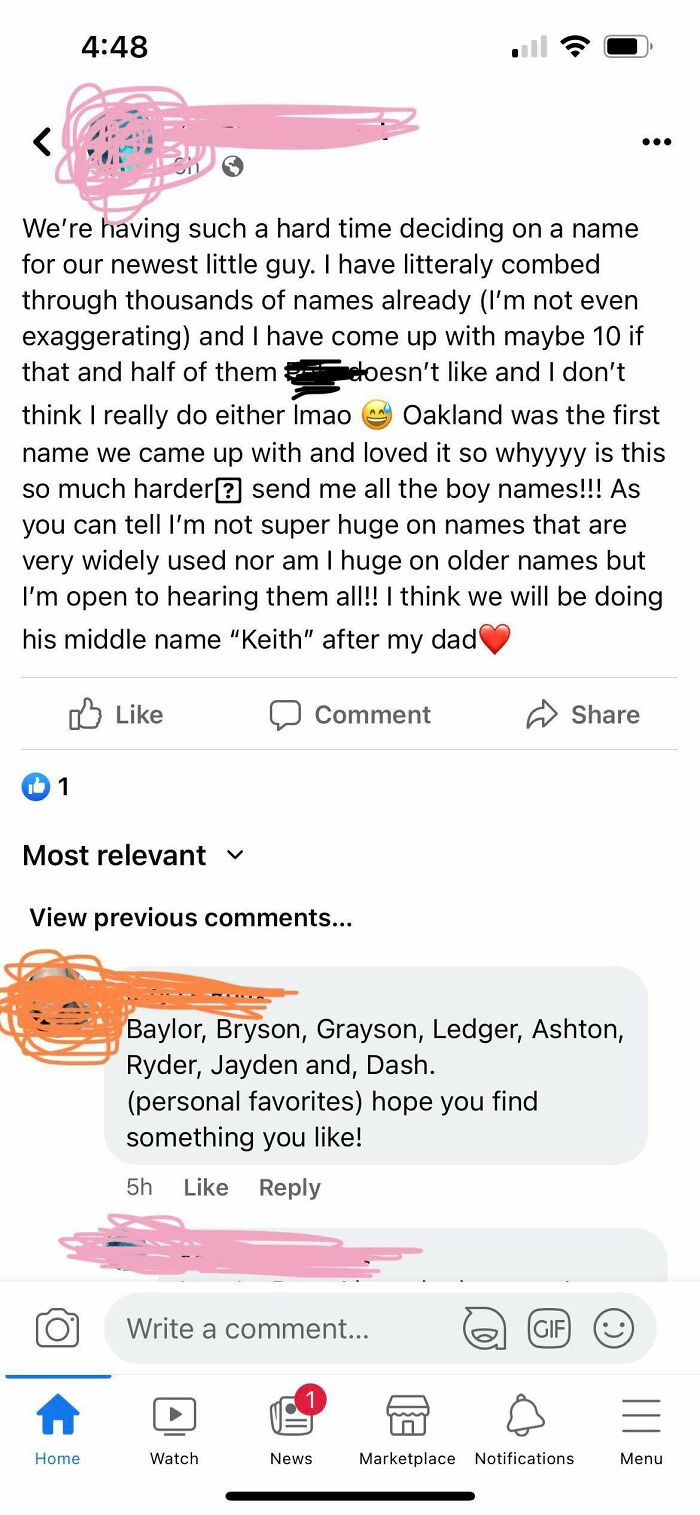Open the Most relevant sorting dropdown
This screenshot has height=1515, width=700.
point(133,855)
